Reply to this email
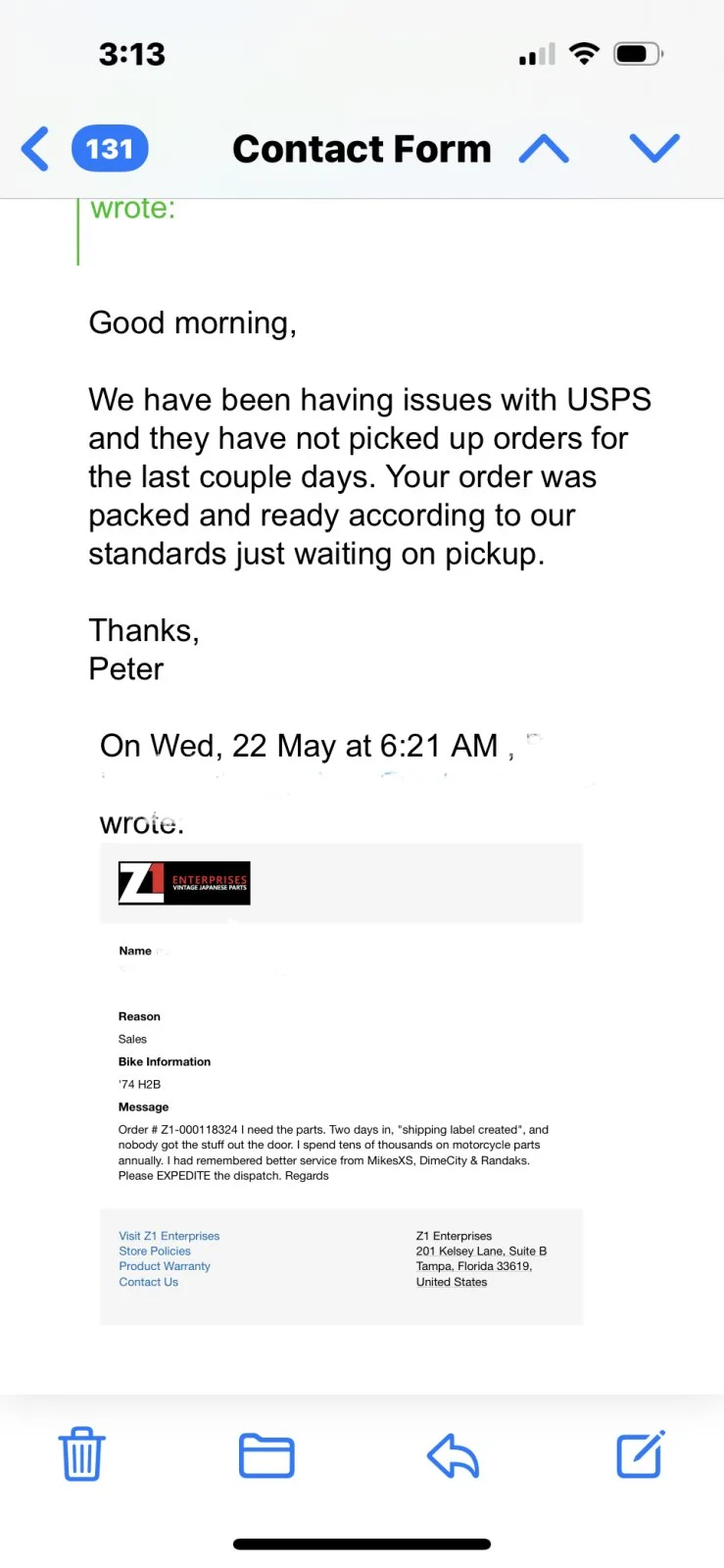 (x=453, y=1454)
